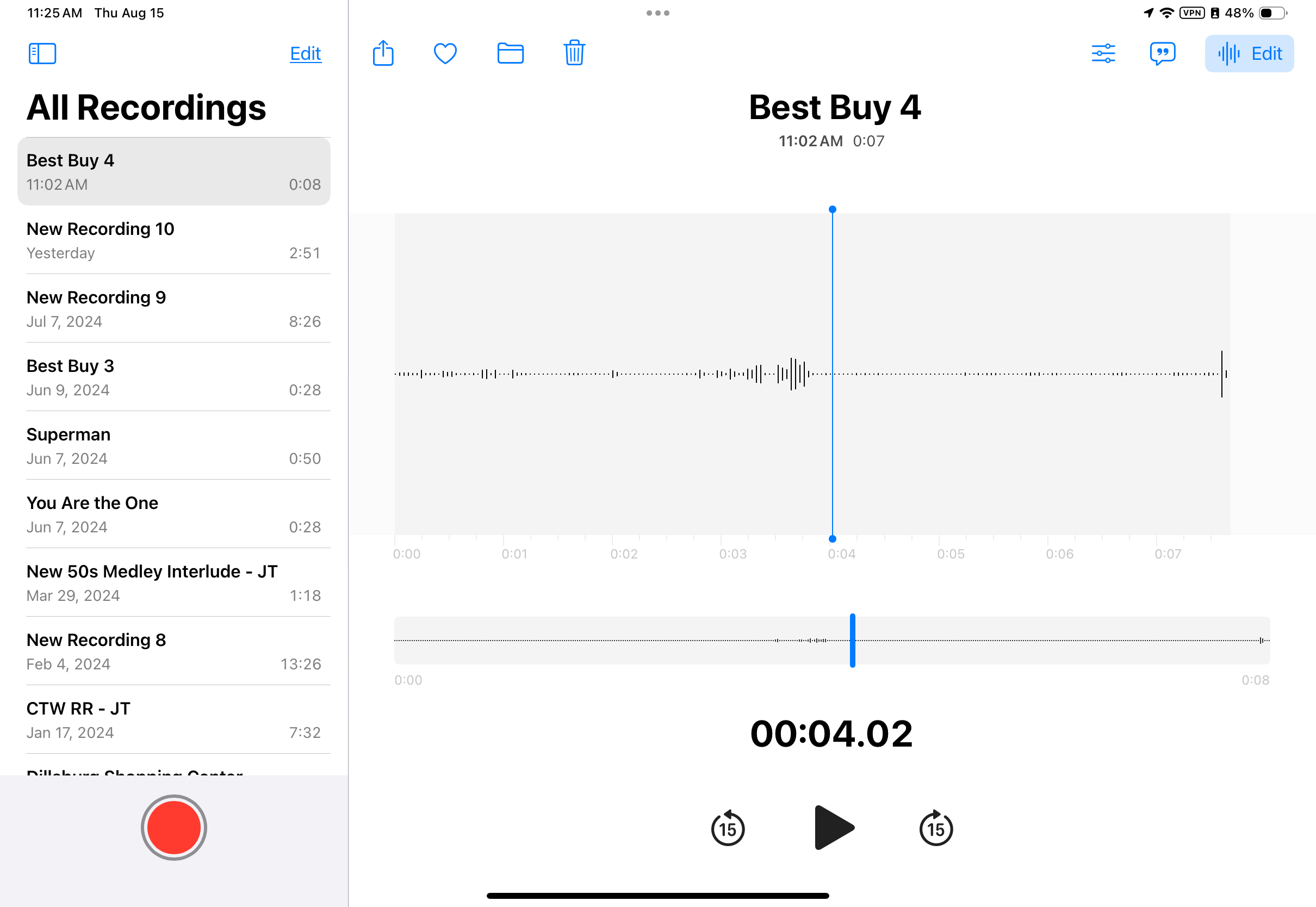Open New Recording 10

174,240
